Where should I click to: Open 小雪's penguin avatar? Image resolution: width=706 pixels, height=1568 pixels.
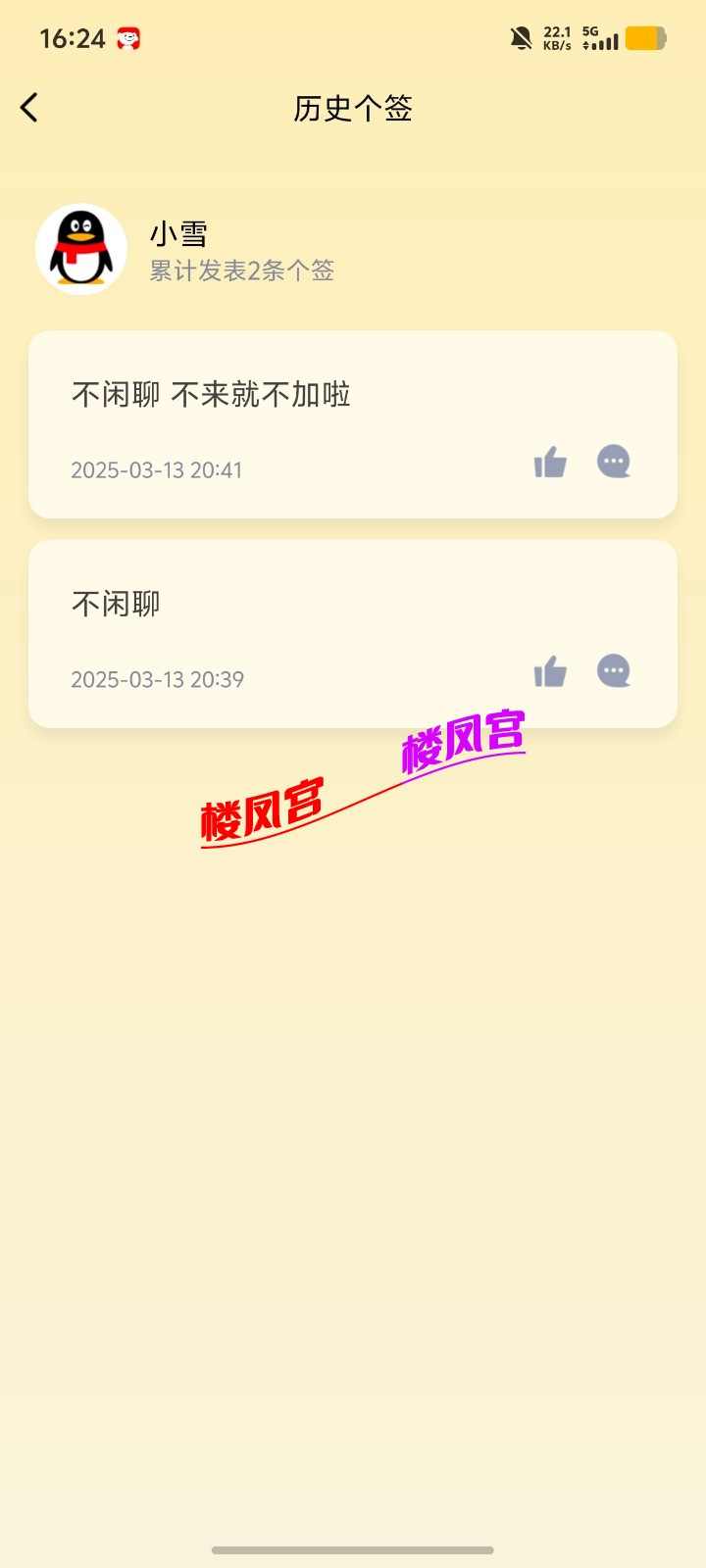81,248
